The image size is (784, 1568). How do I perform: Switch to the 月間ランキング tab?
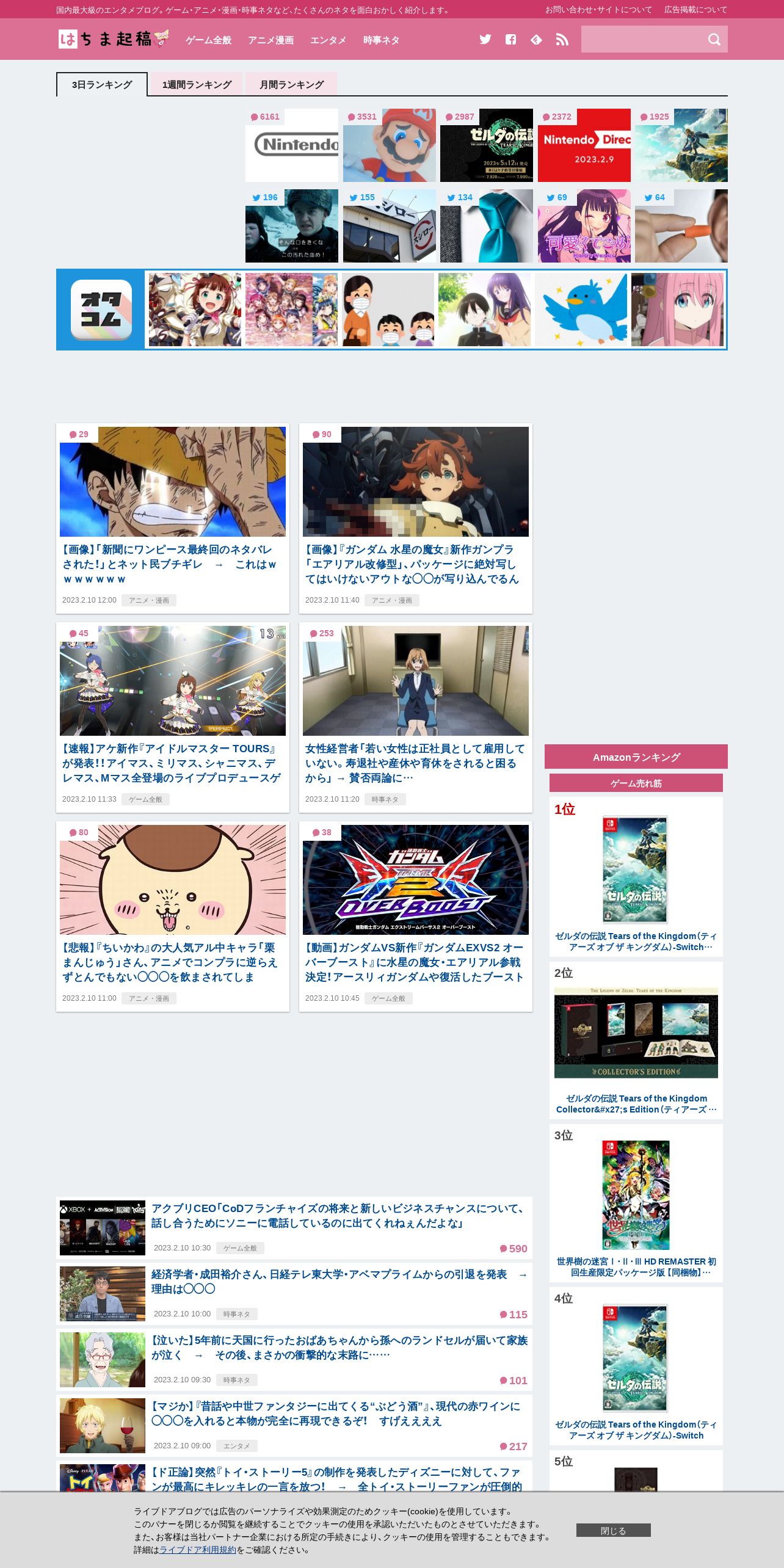[291, 84]
